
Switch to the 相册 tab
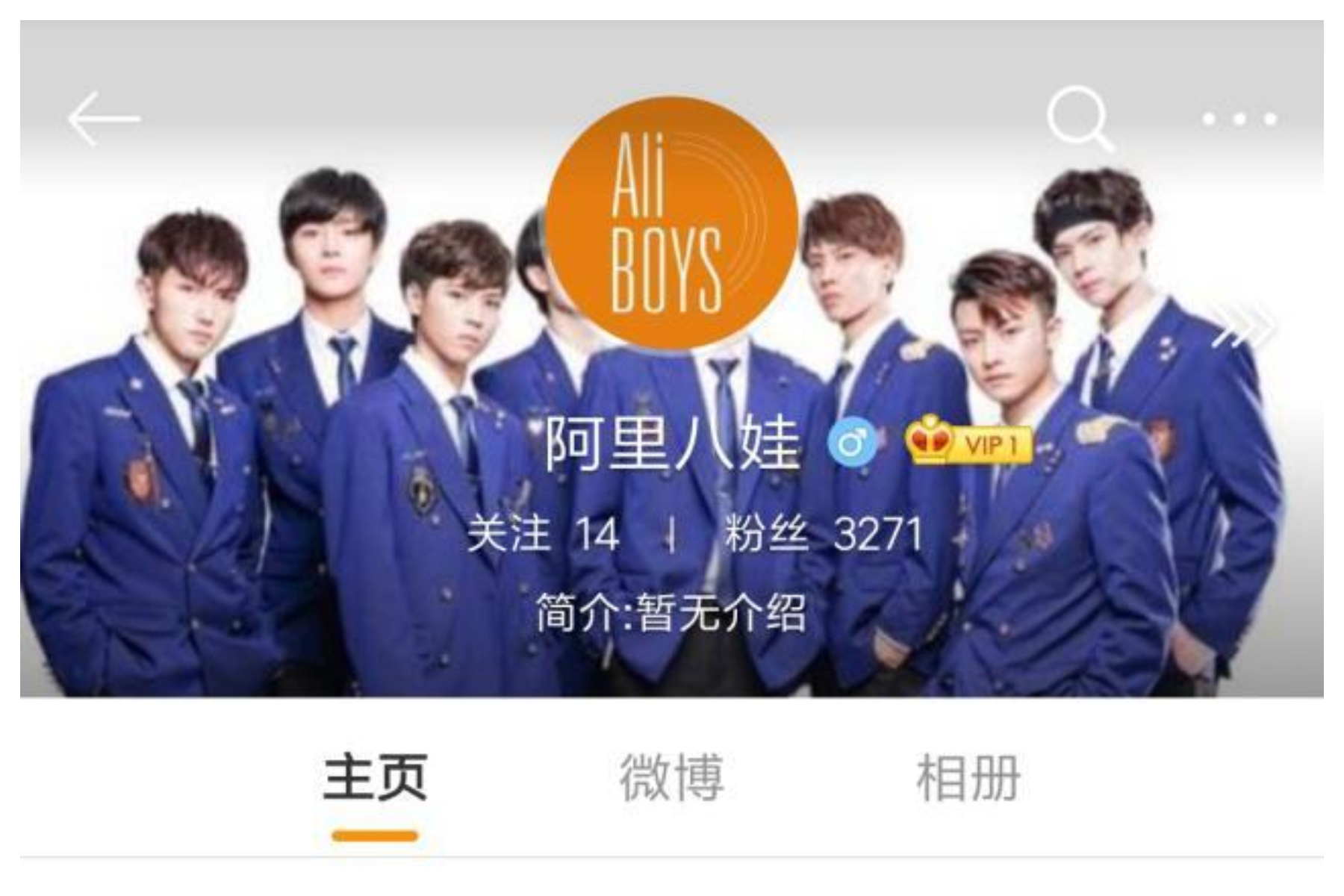point(968,778)
